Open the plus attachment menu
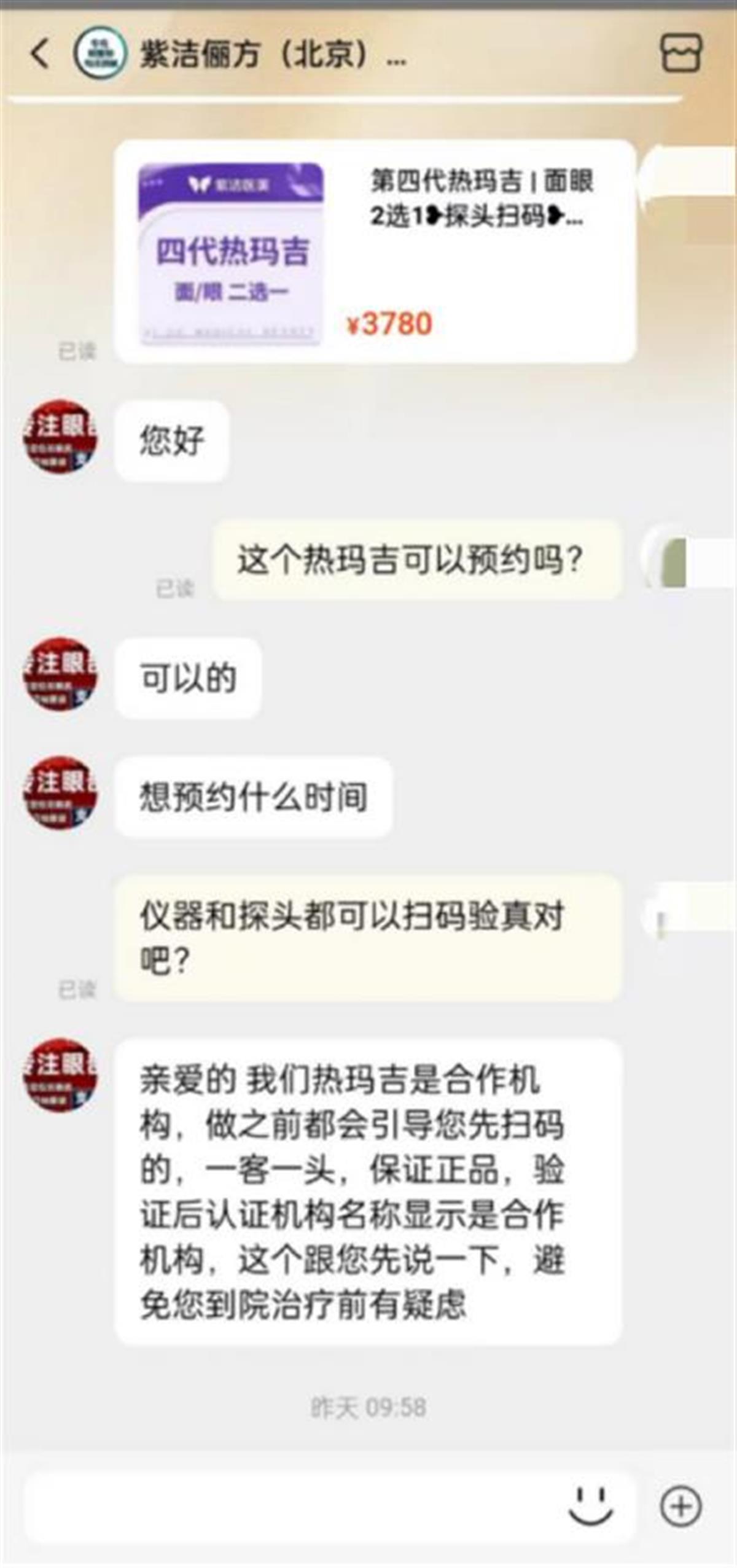 [680, 1507]
